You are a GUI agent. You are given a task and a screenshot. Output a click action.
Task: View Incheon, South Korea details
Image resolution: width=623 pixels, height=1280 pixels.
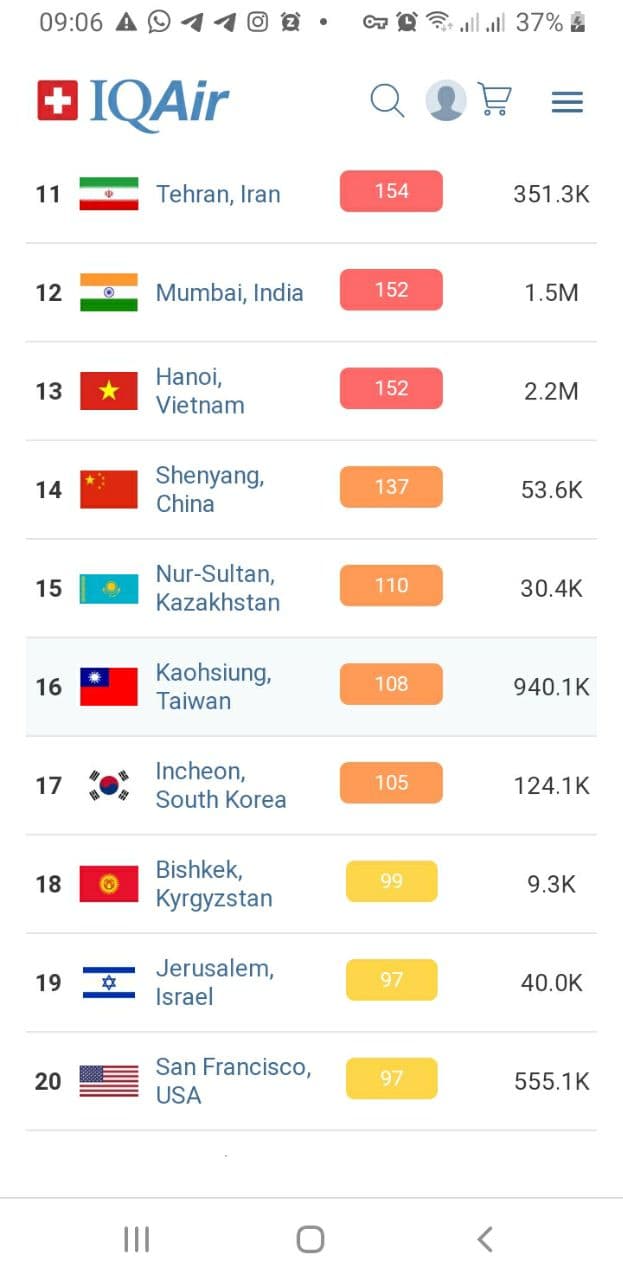220,785
